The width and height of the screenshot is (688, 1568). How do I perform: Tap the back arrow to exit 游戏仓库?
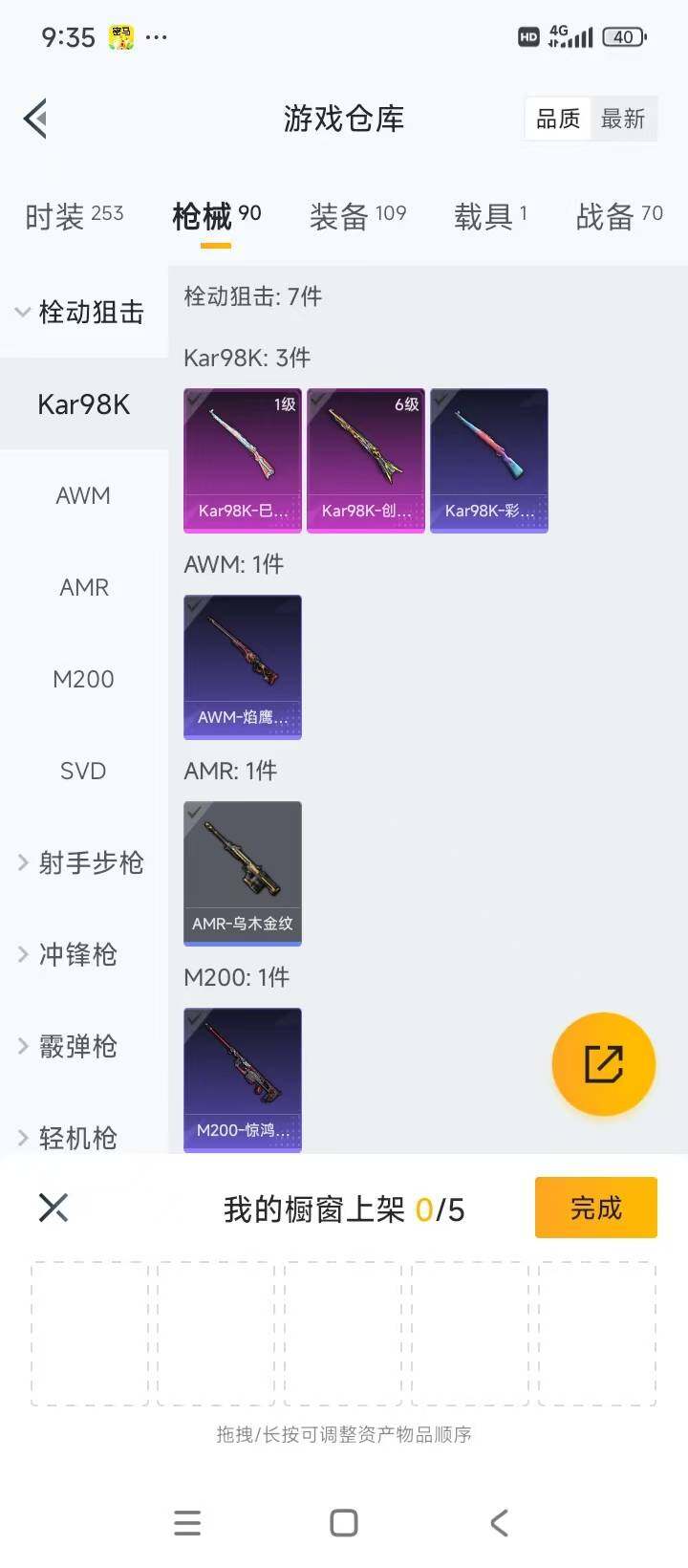coord(34,118)
